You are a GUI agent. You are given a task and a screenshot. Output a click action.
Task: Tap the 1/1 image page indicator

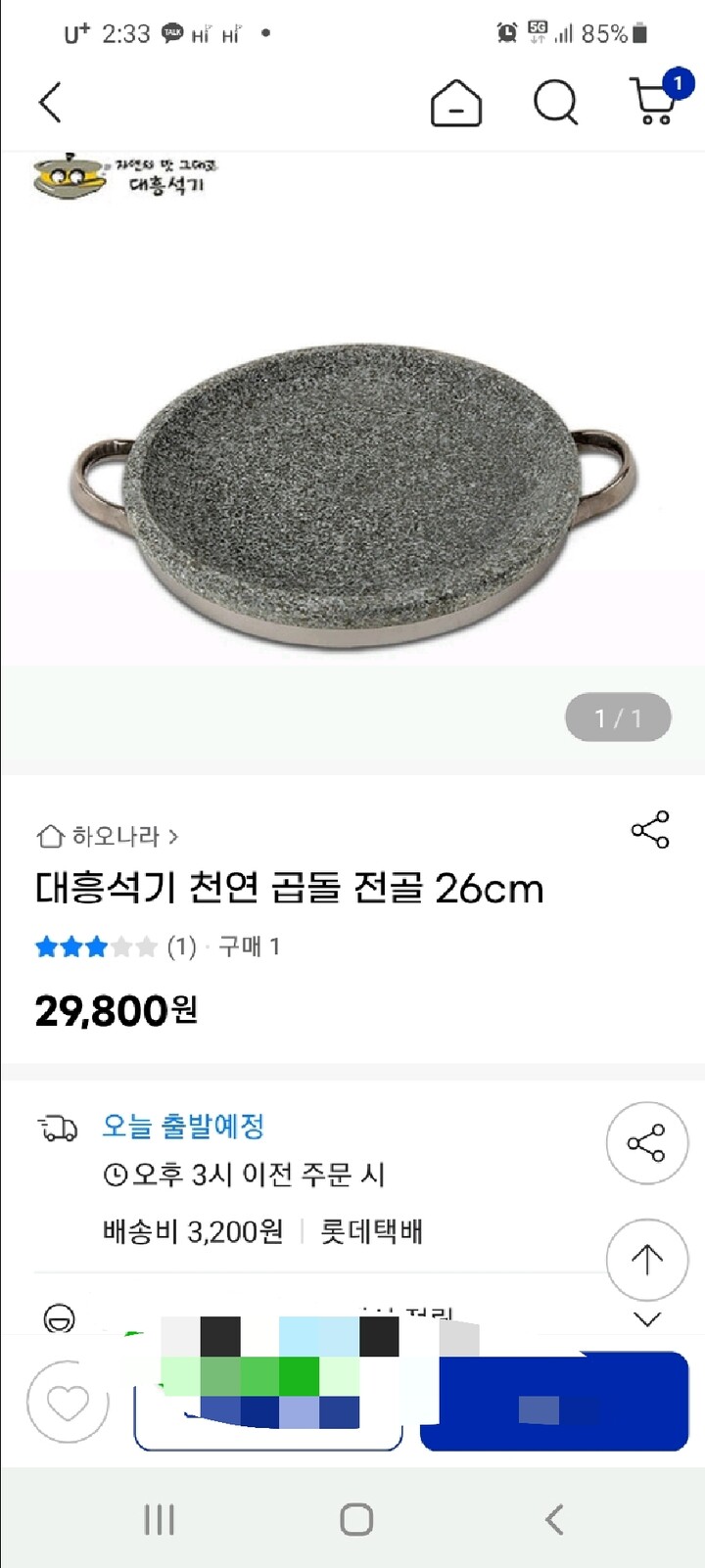618,716
